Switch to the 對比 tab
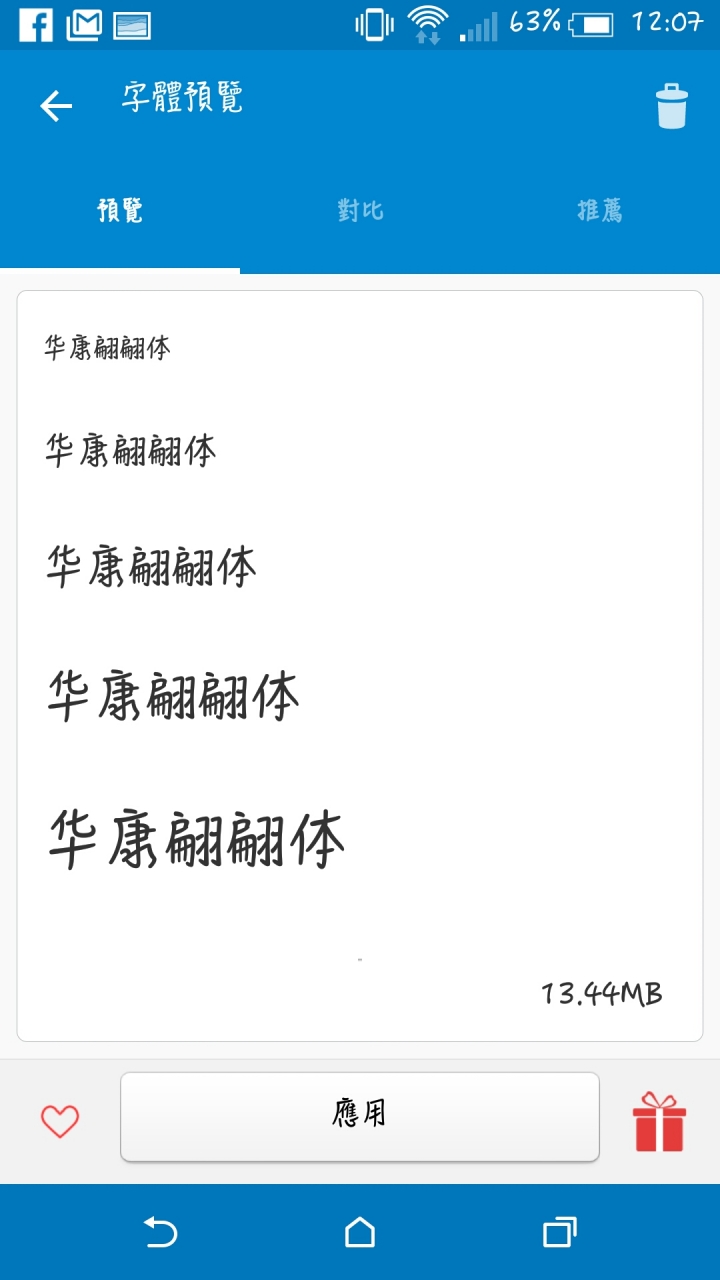Image resolution: width=720 pixels, height=1280 pixels. 360,211
